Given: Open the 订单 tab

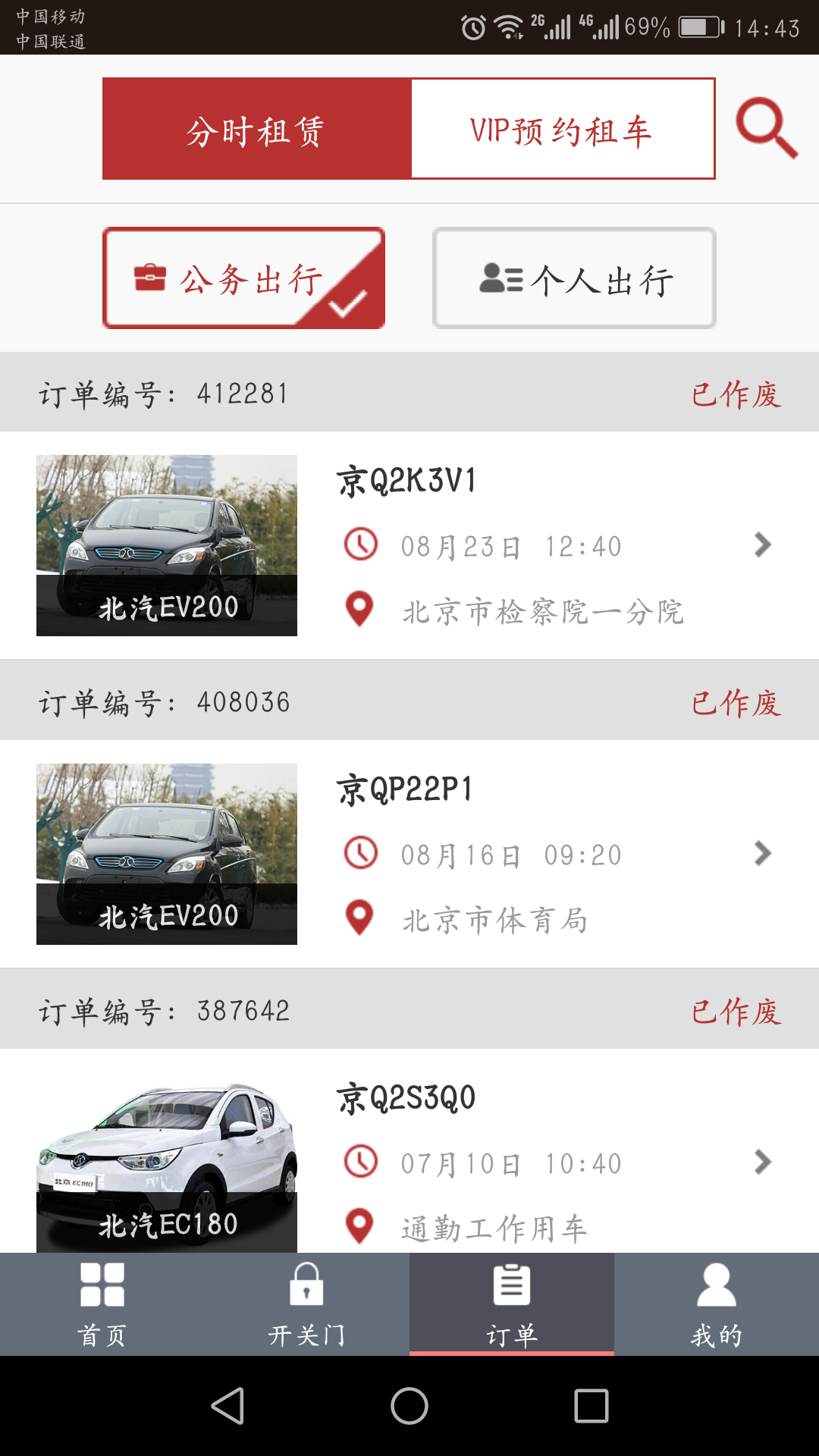Looking at the screenshot, I should [x=512, y=1304].
